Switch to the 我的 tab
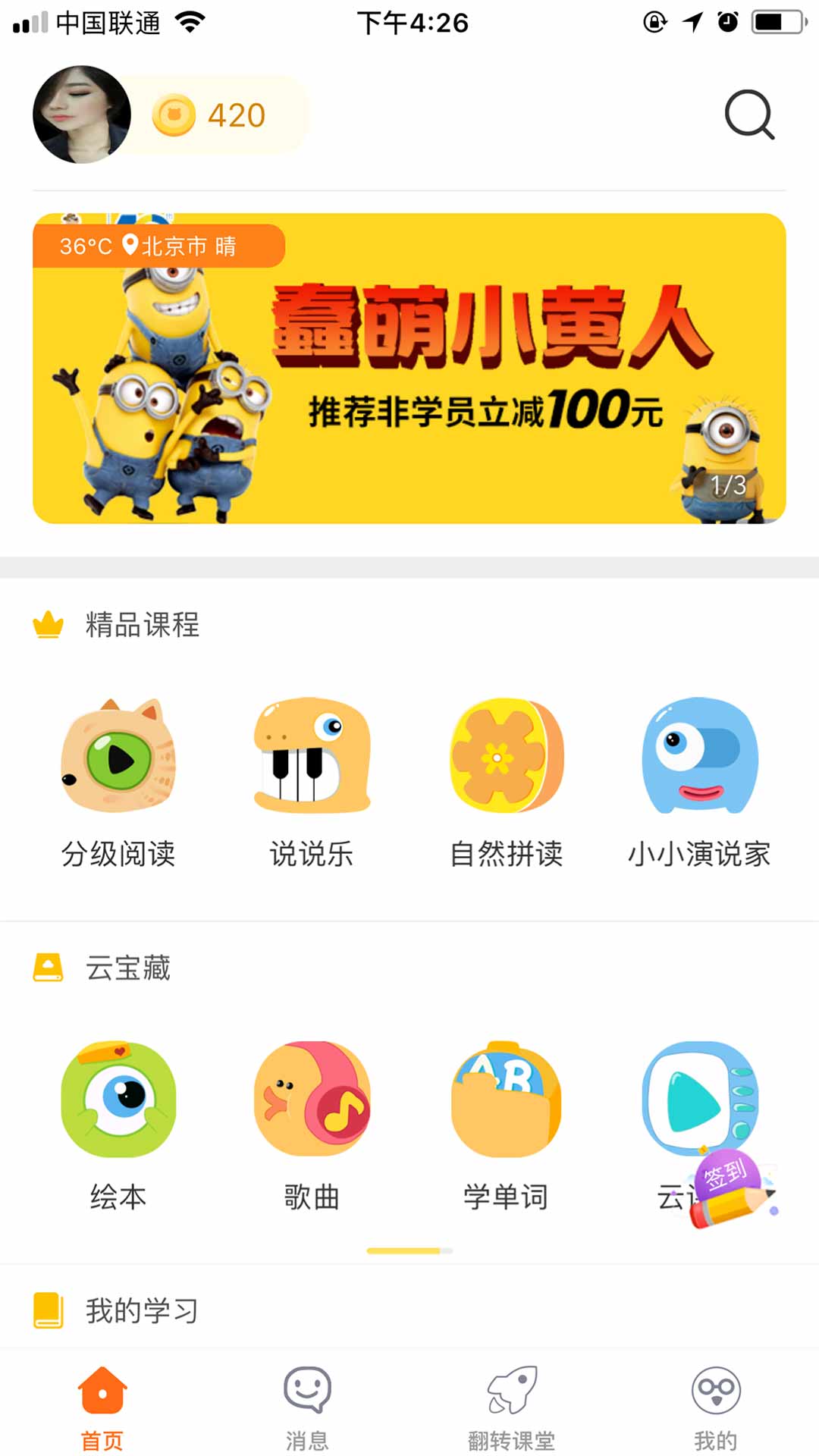The height and width of the screenshot is (1456, 819). (x=716, y=1407)
